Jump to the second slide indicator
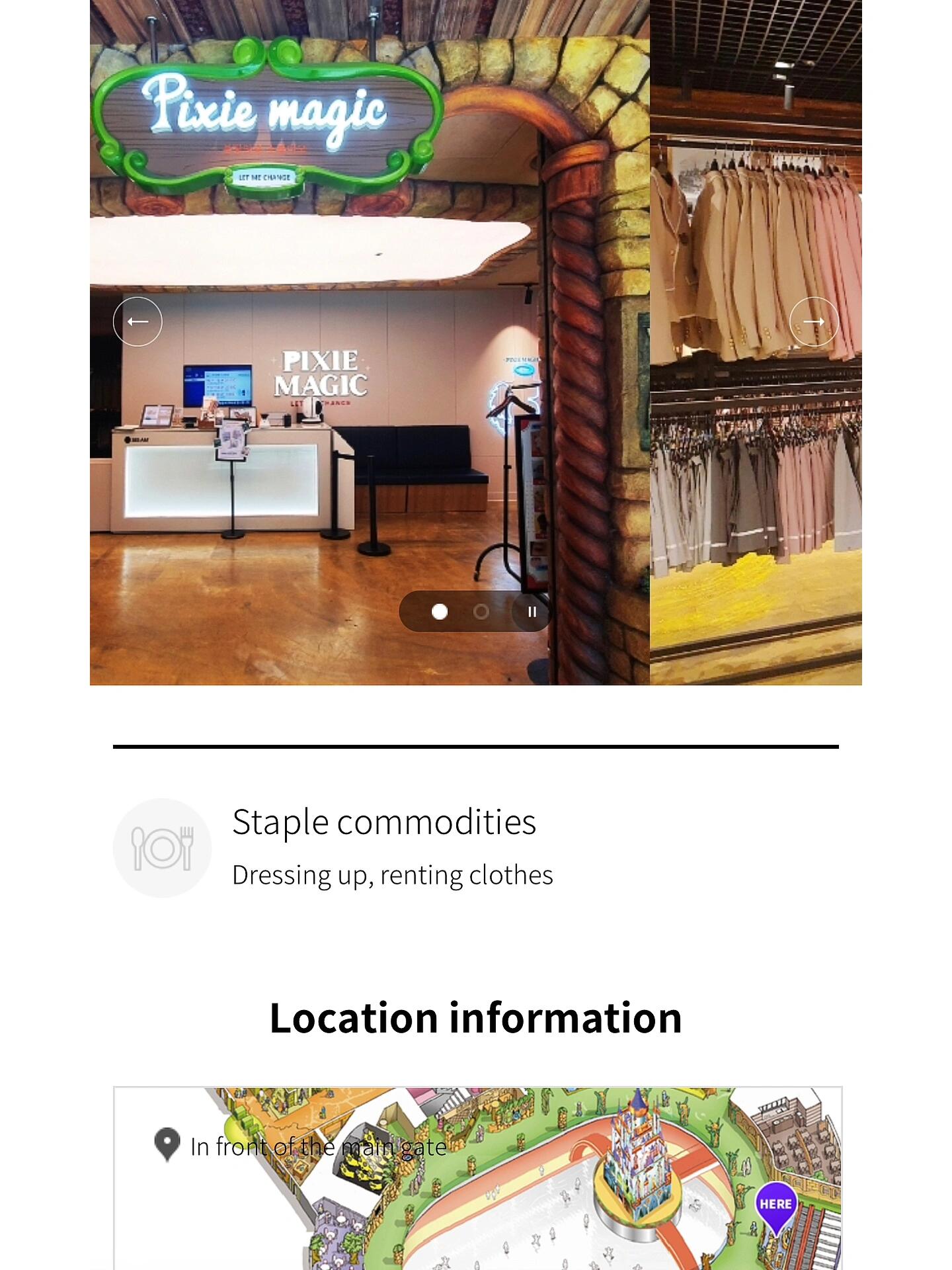 coord(481,612)
